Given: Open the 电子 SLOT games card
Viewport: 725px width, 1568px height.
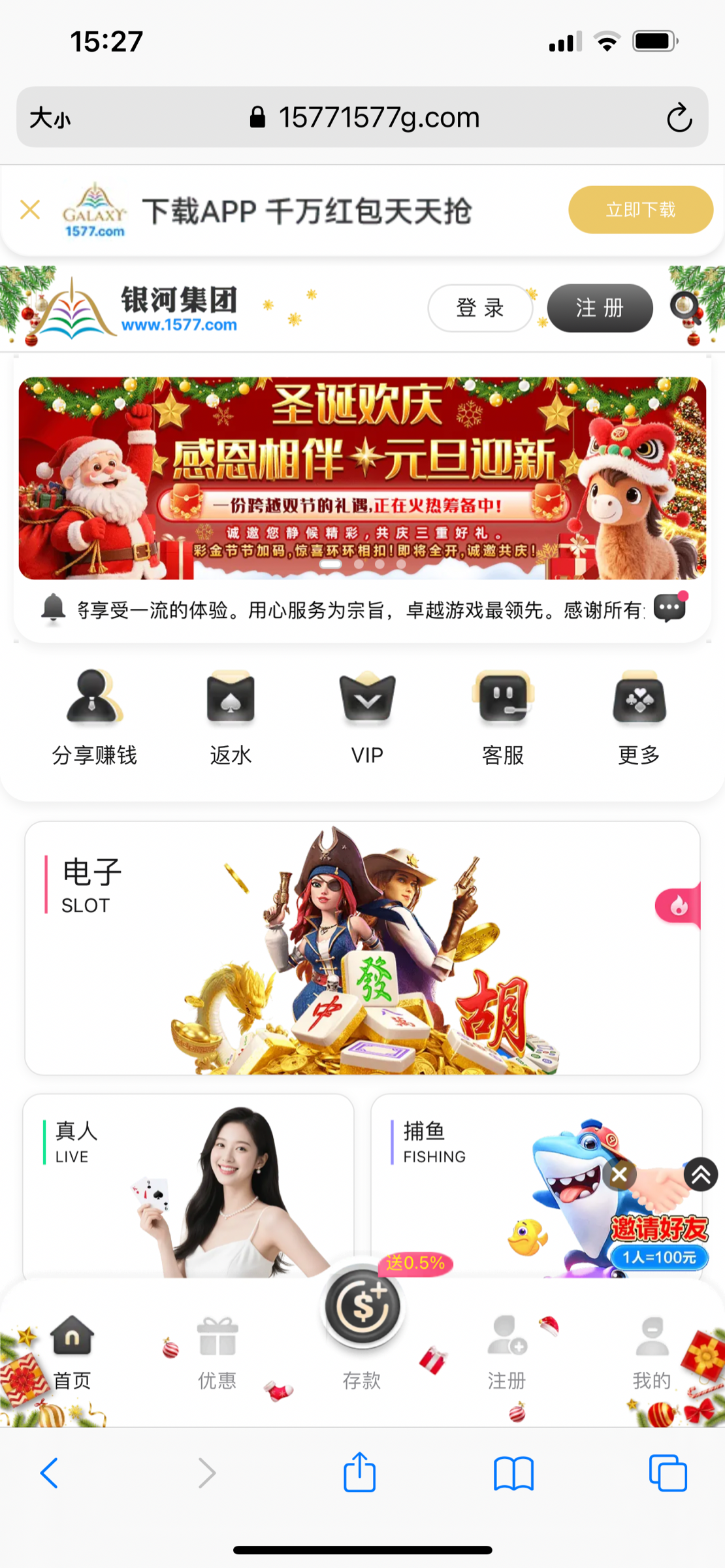Looking at the screenshot, I should [x=362, y=947].
